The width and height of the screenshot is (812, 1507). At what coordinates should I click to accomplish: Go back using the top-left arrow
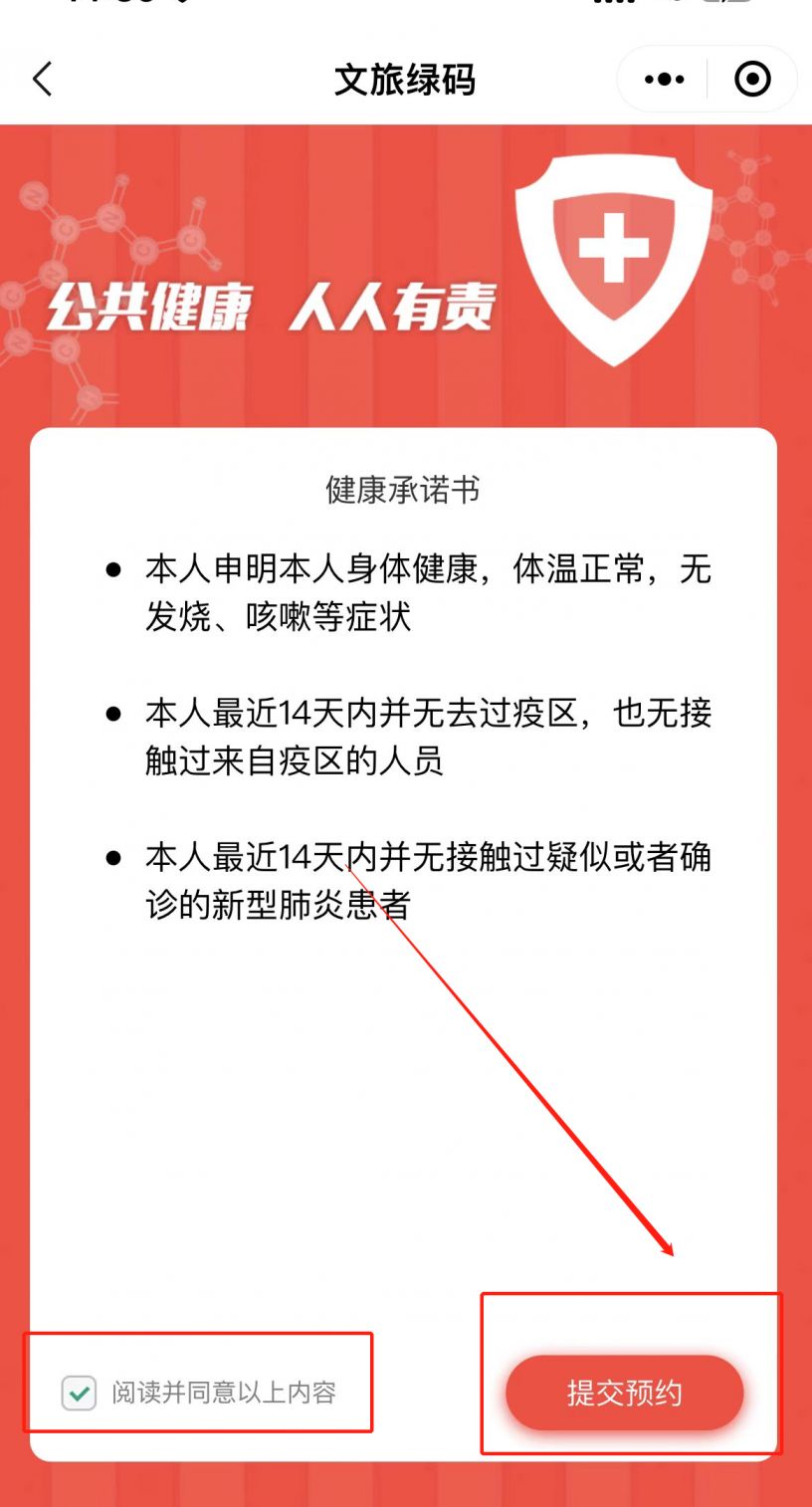point(42,79)
